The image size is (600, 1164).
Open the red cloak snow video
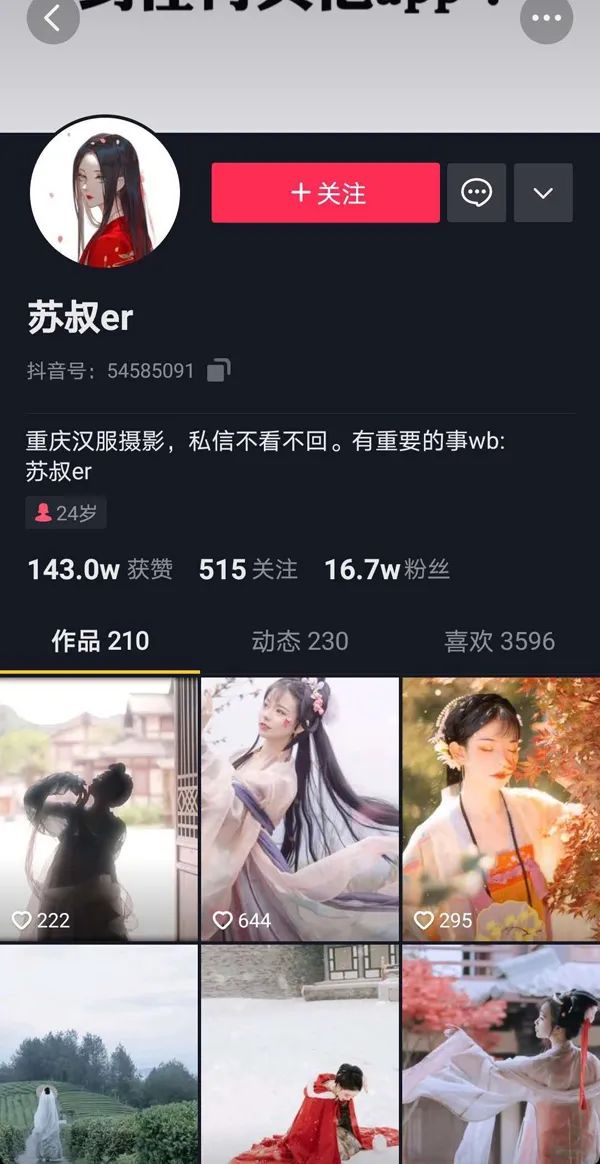(300, 1055)
